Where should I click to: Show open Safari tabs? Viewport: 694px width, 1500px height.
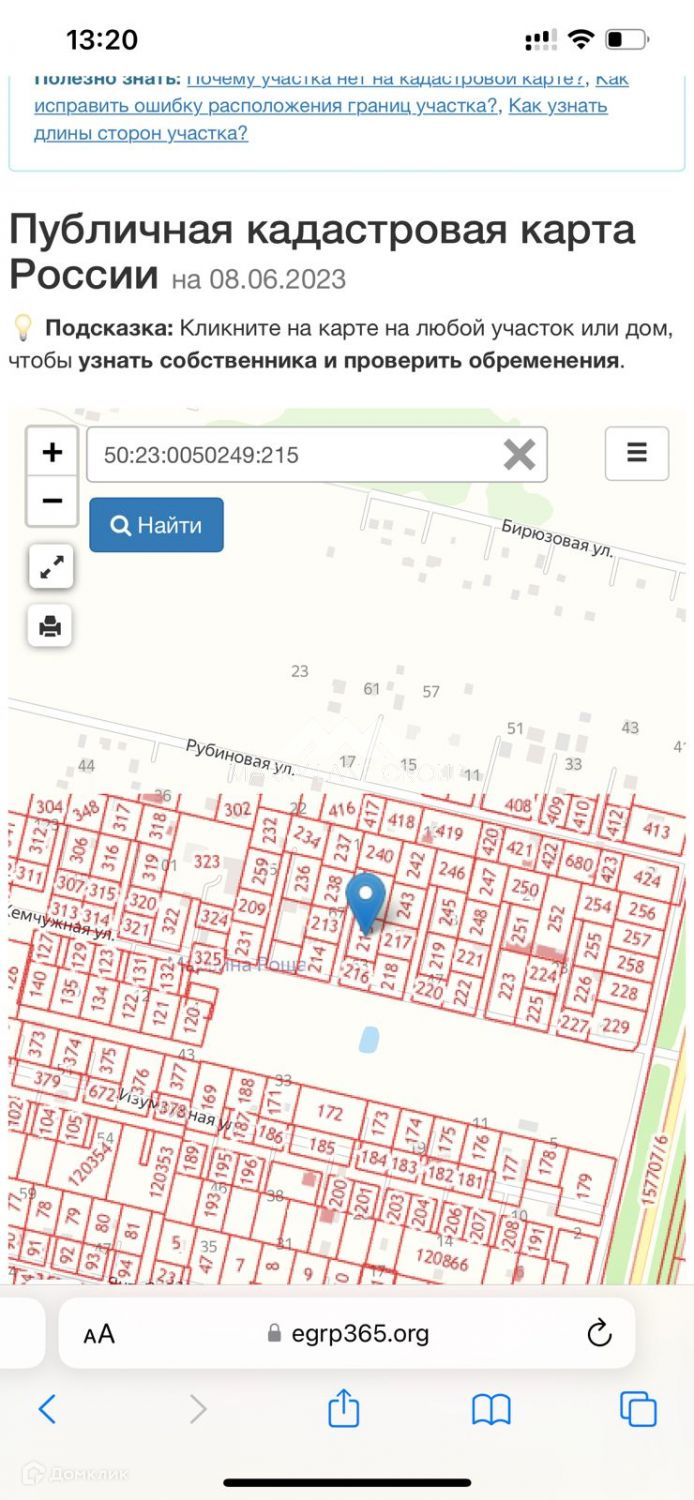click(638, 1410)
